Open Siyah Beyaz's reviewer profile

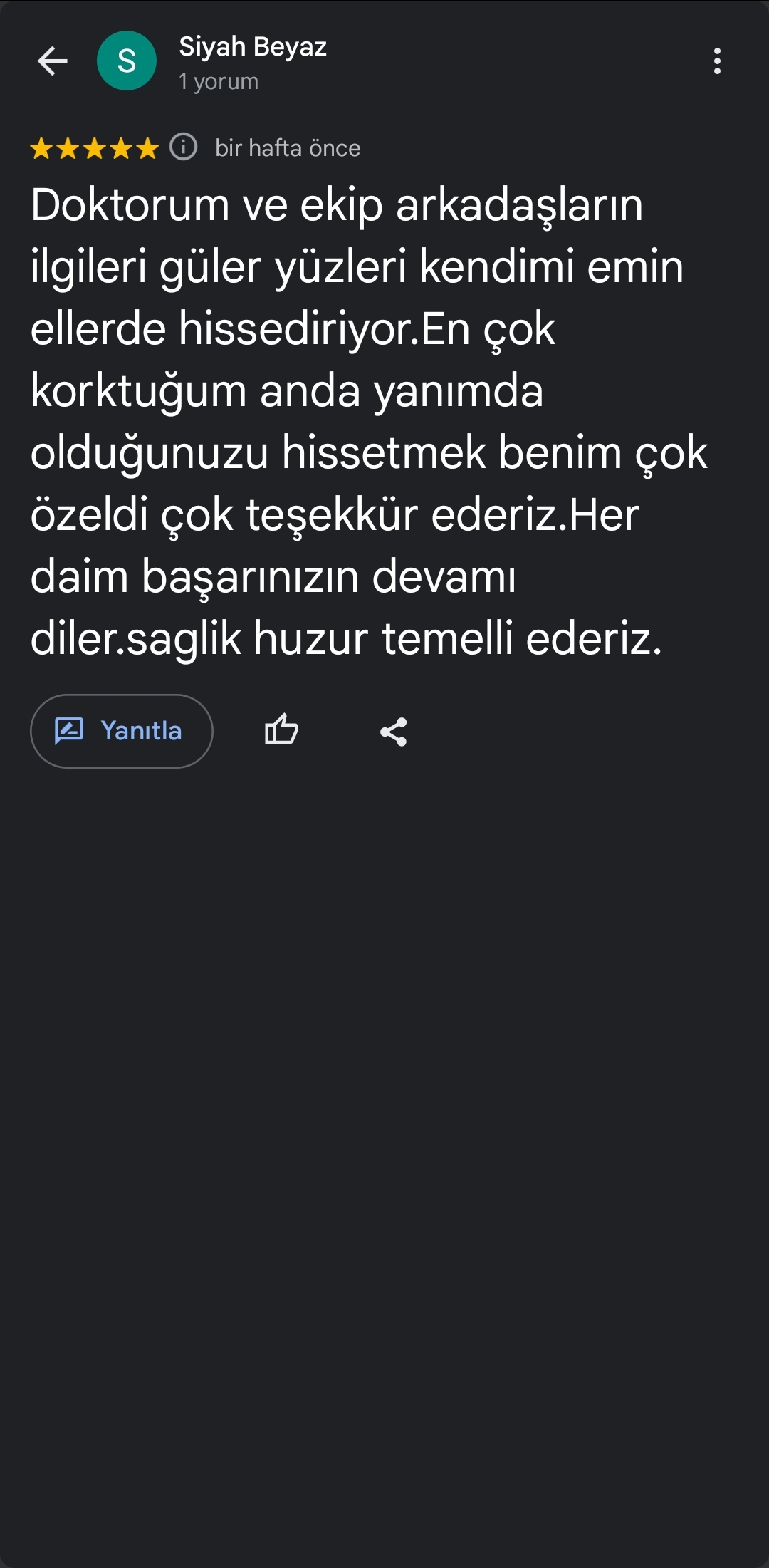pos(252,48)
